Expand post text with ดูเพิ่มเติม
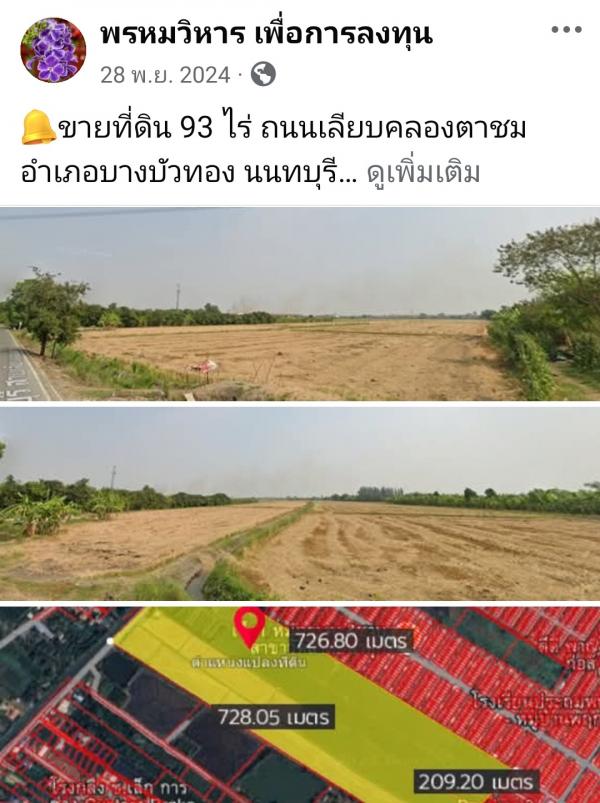This screenshot has height=803, width=600. [x=423, y=173]
